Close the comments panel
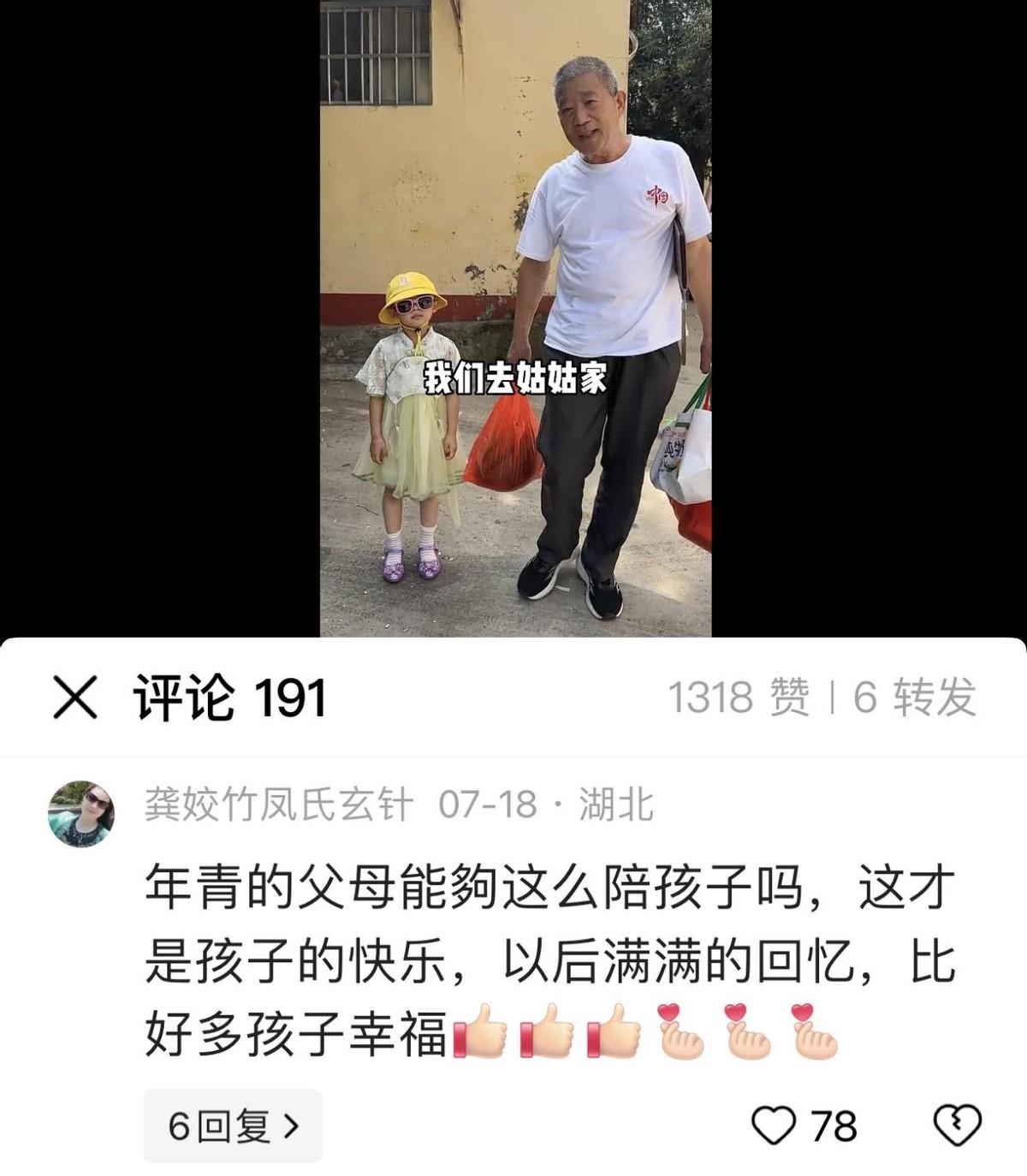This screenshot has width=1027, height=1176. (x=75, y=697)
